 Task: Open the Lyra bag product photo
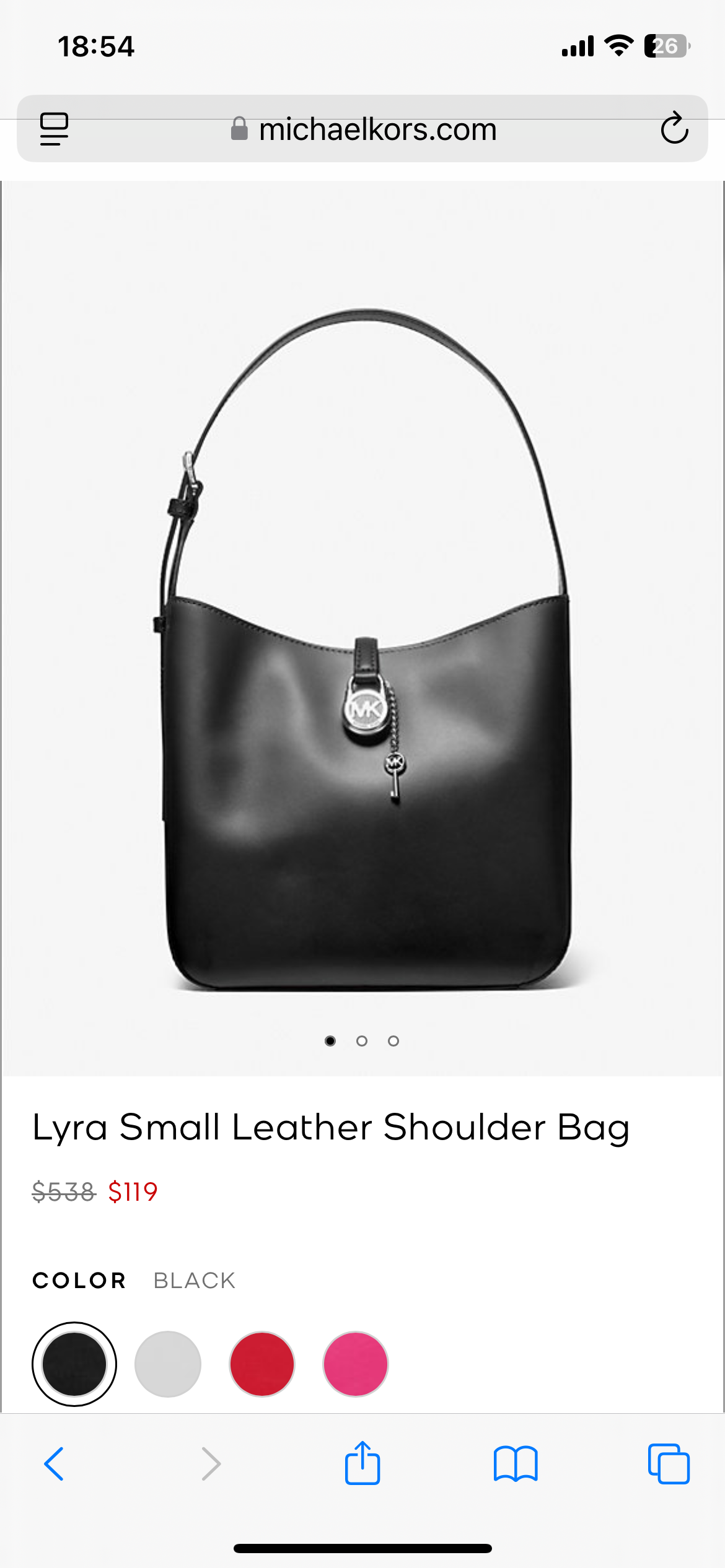366,650
